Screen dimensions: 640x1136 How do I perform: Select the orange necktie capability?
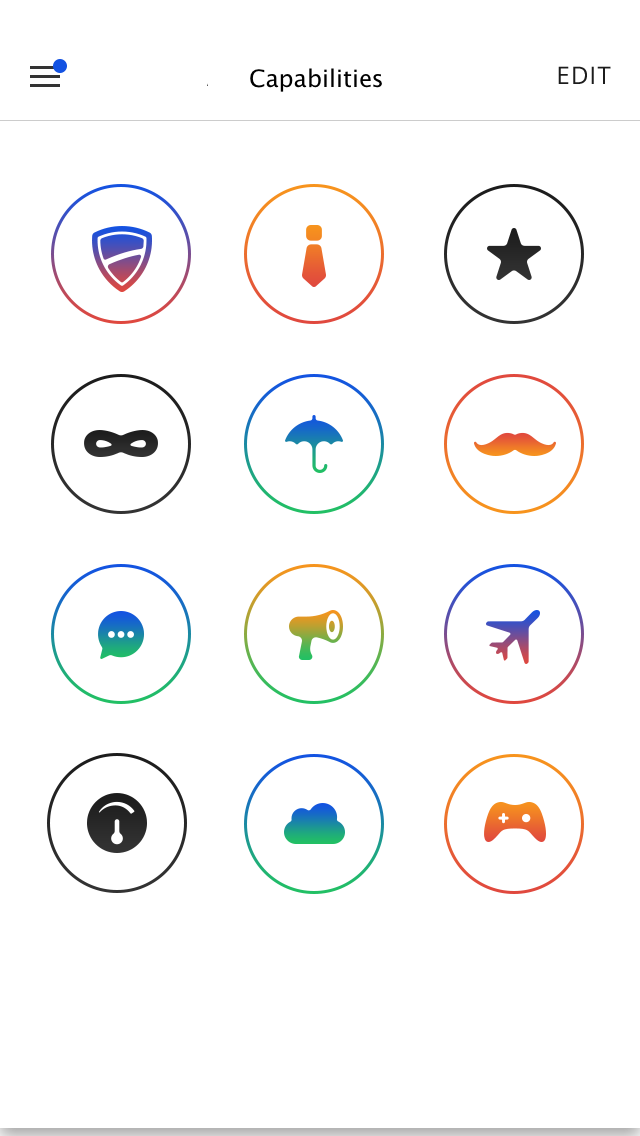pyautogui.click(x=314, y=254)
